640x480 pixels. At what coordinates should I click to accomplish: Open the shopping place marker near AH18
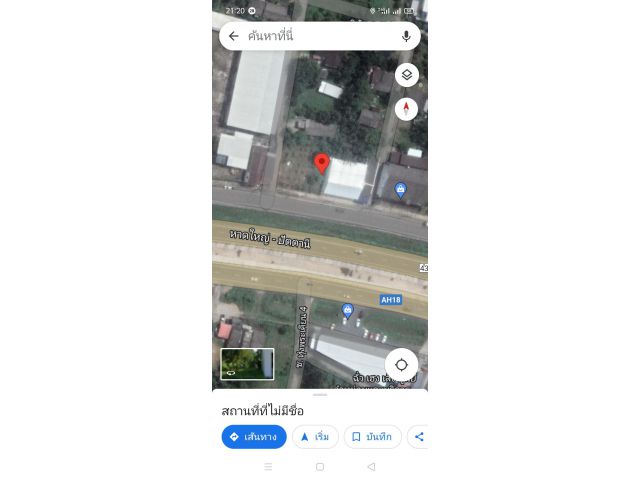pos(348,311)
